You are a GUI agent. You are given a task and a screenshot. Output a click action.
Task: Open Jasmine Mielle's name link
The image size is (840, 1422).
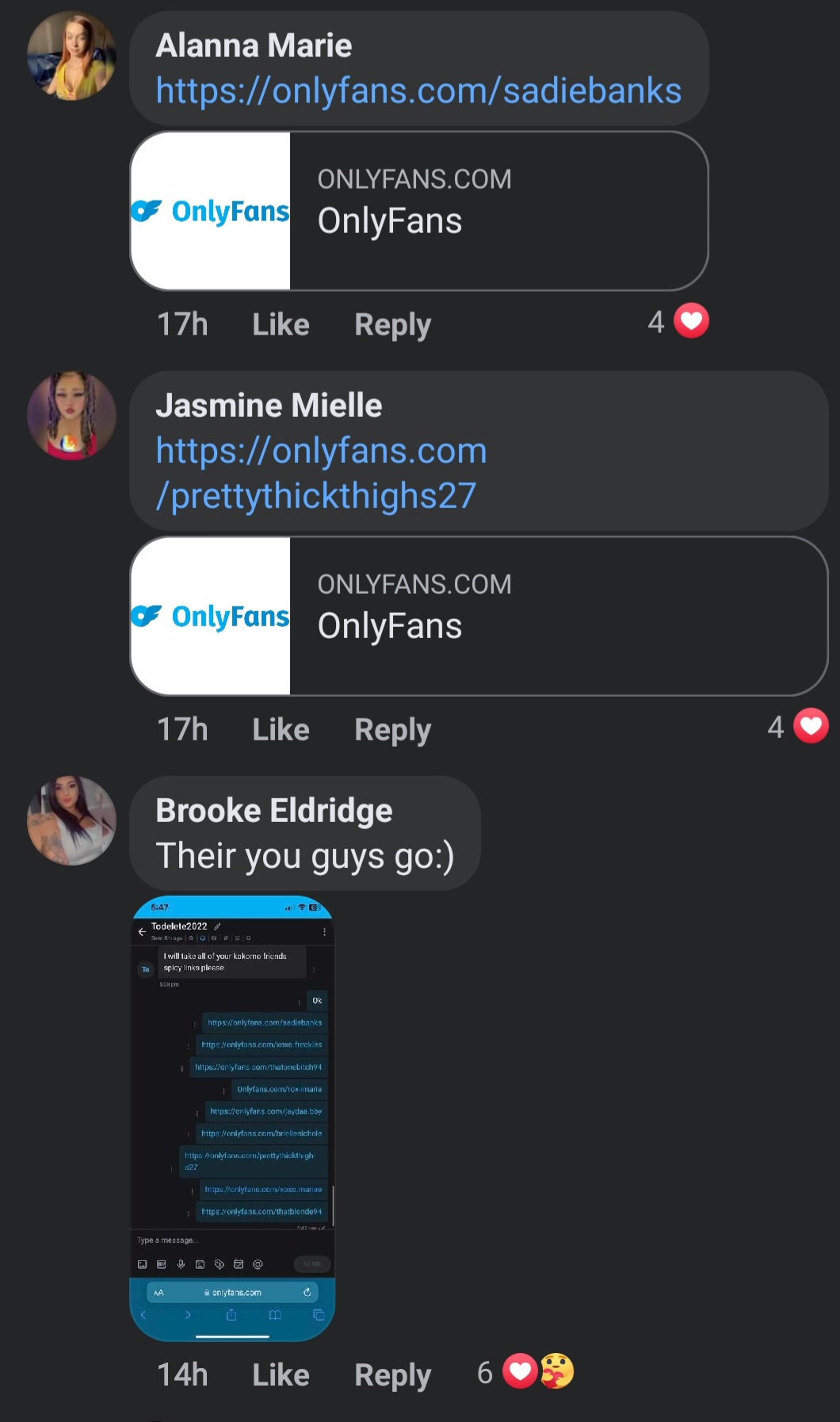(269, 405)
